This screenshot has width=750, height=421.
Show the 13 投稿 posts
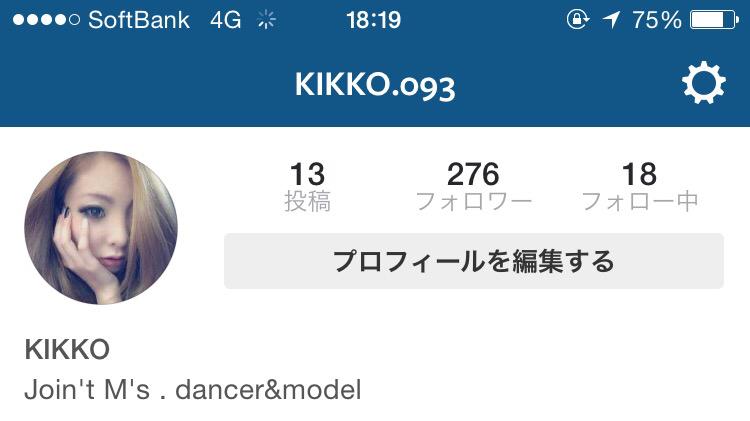(307, 187)
